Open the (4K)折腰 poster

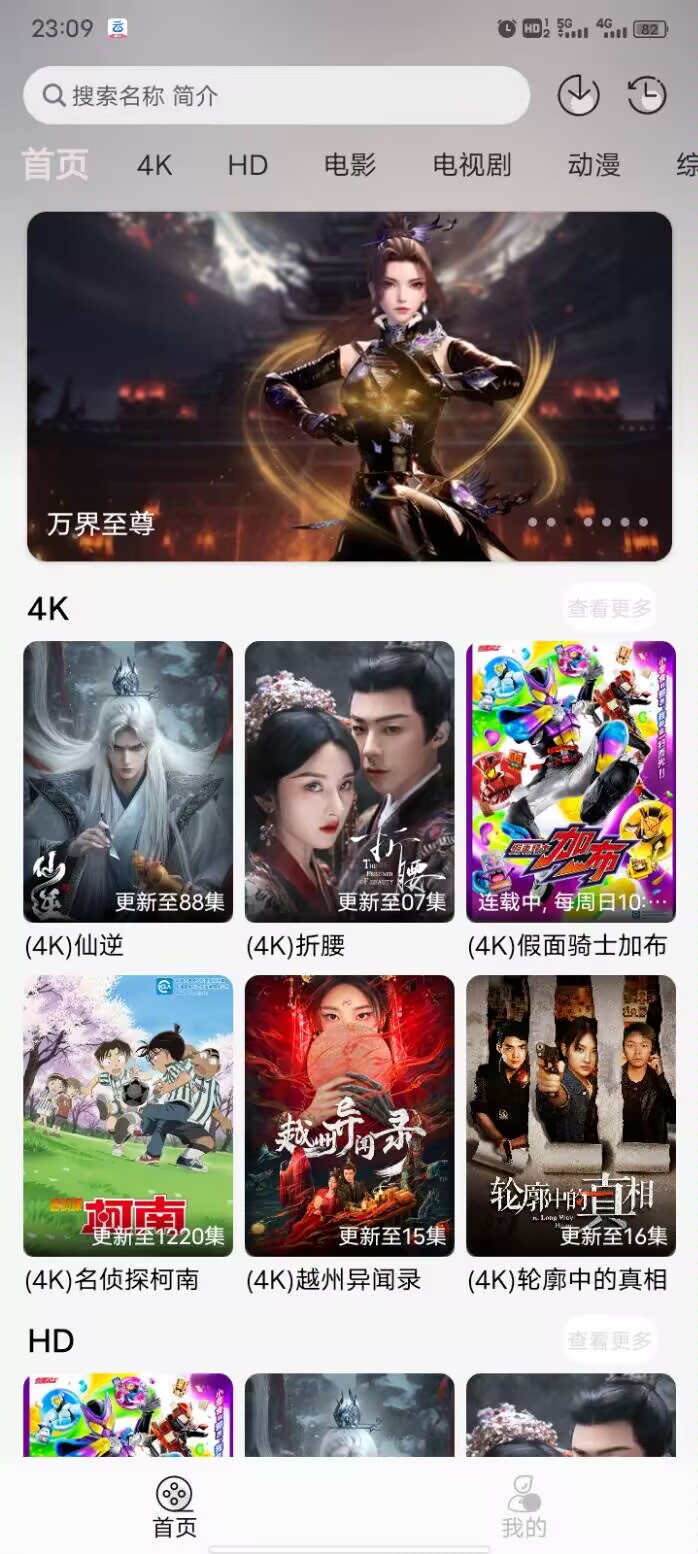click(x=349, y=781)
